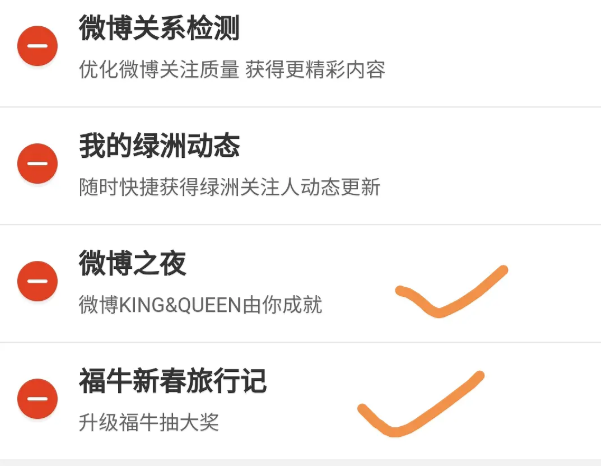Remove the 我的绿洲动态 item
The image size is (603, 466).
[x=37, y=163]
